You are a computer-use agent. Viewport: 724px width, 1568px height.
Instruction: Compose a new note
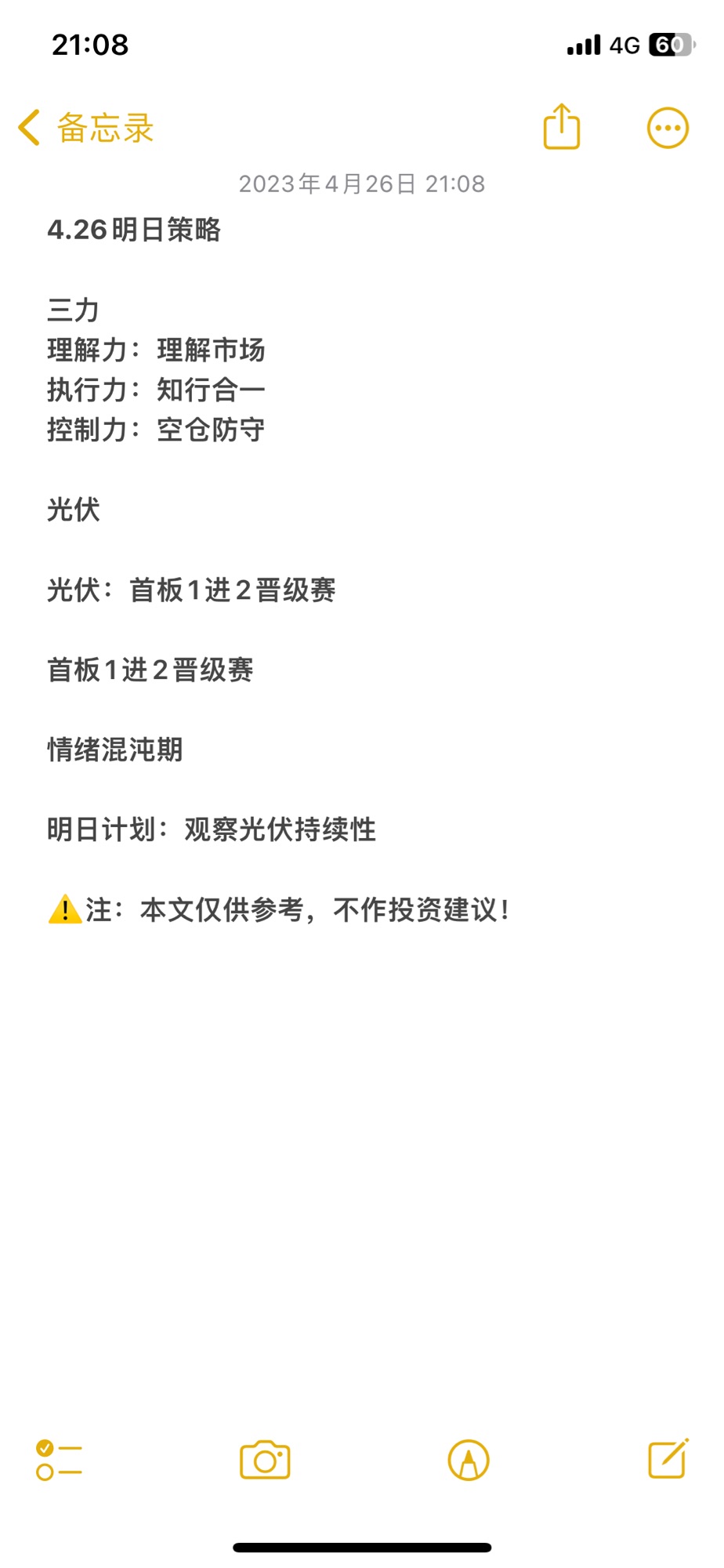click(668, 1458)
